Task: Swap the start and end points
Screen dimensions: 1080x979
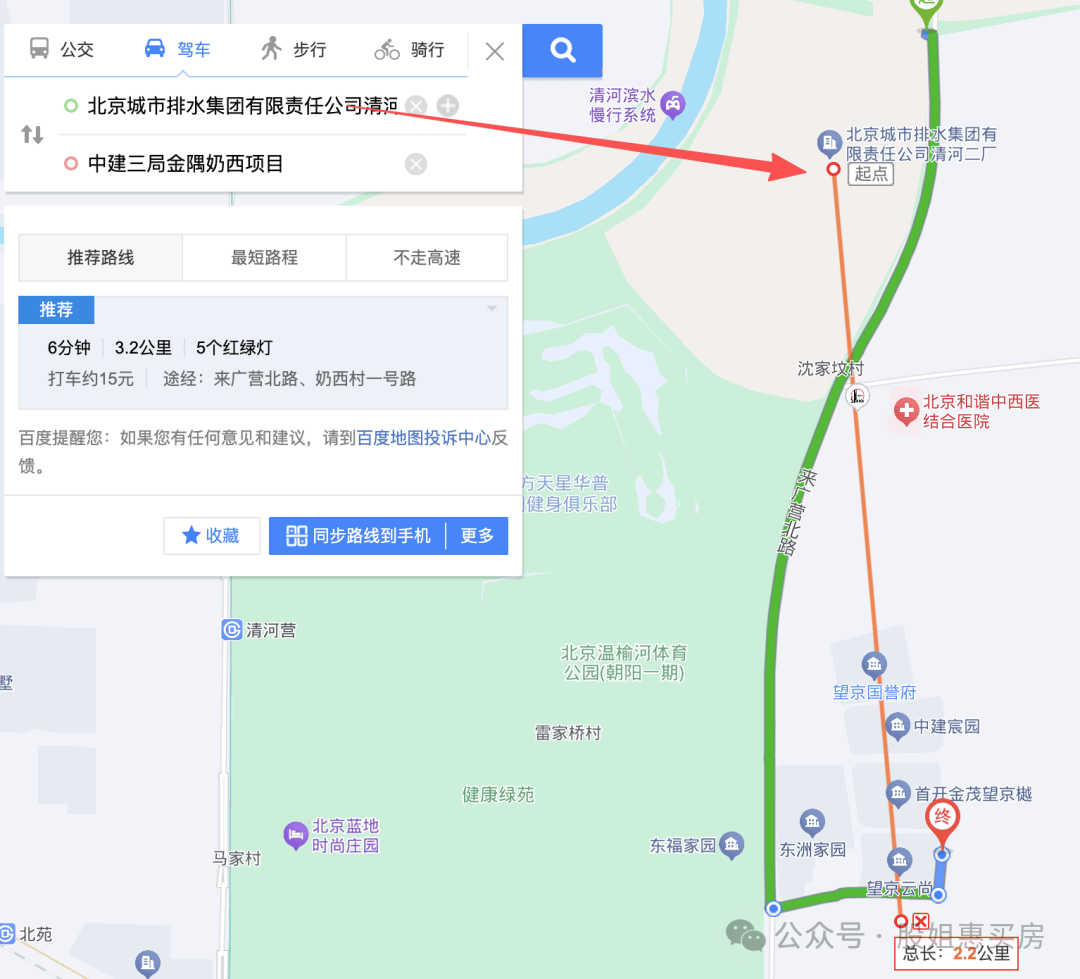Action: (33, 134)
